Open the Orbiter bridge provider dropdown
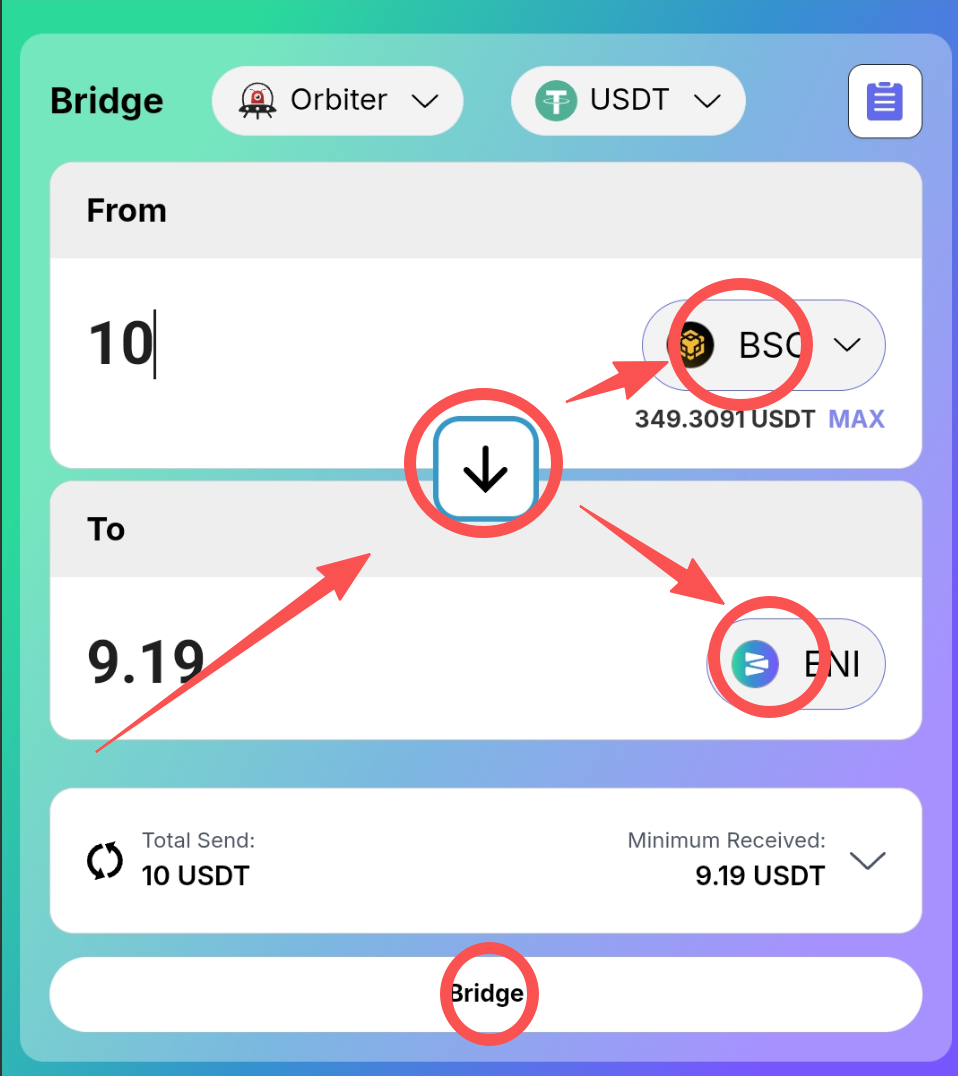 (337, 100)
